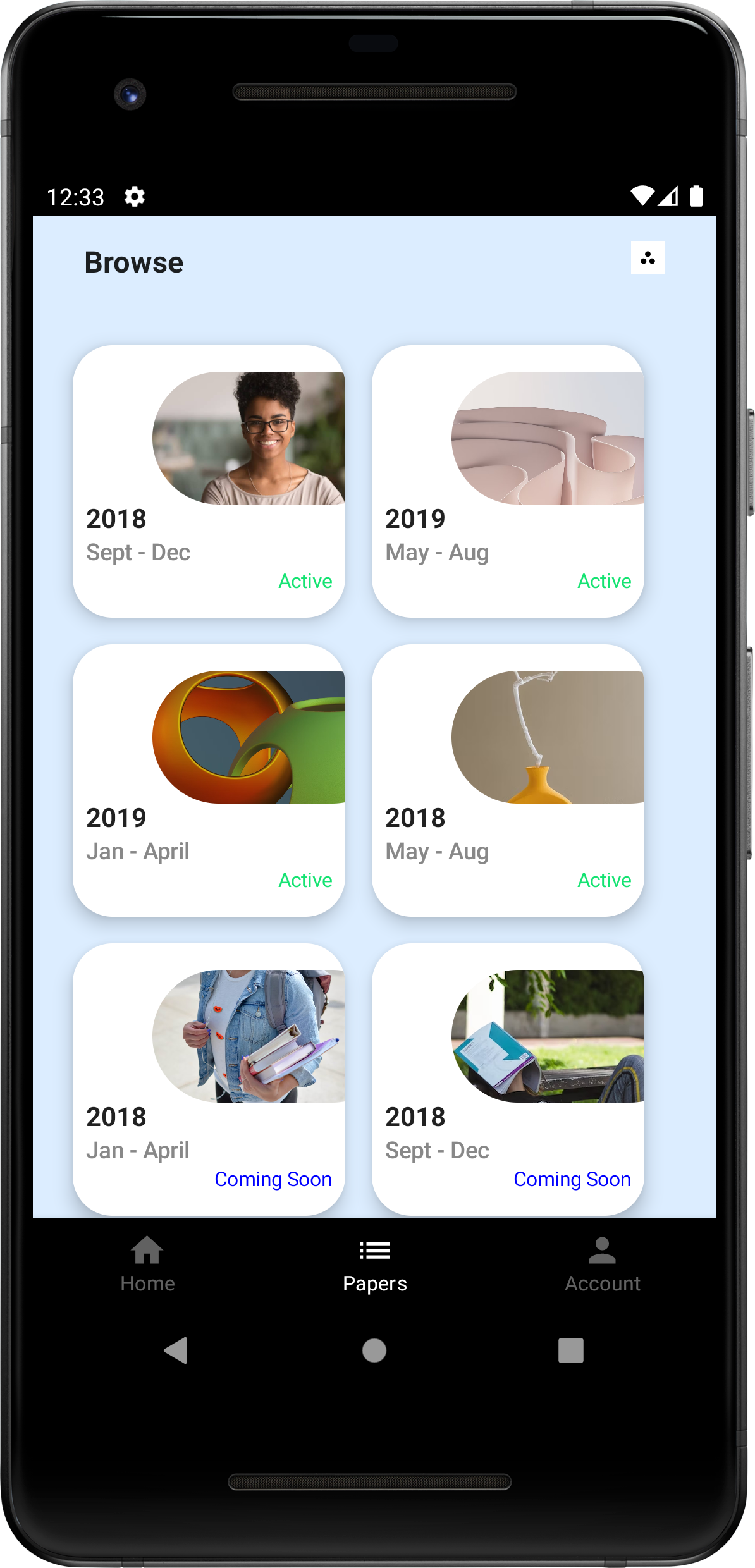This screenshot has width=755, height=1568.
Task: Open the 2018 May - Aug Active card
Action: (508, 780)
